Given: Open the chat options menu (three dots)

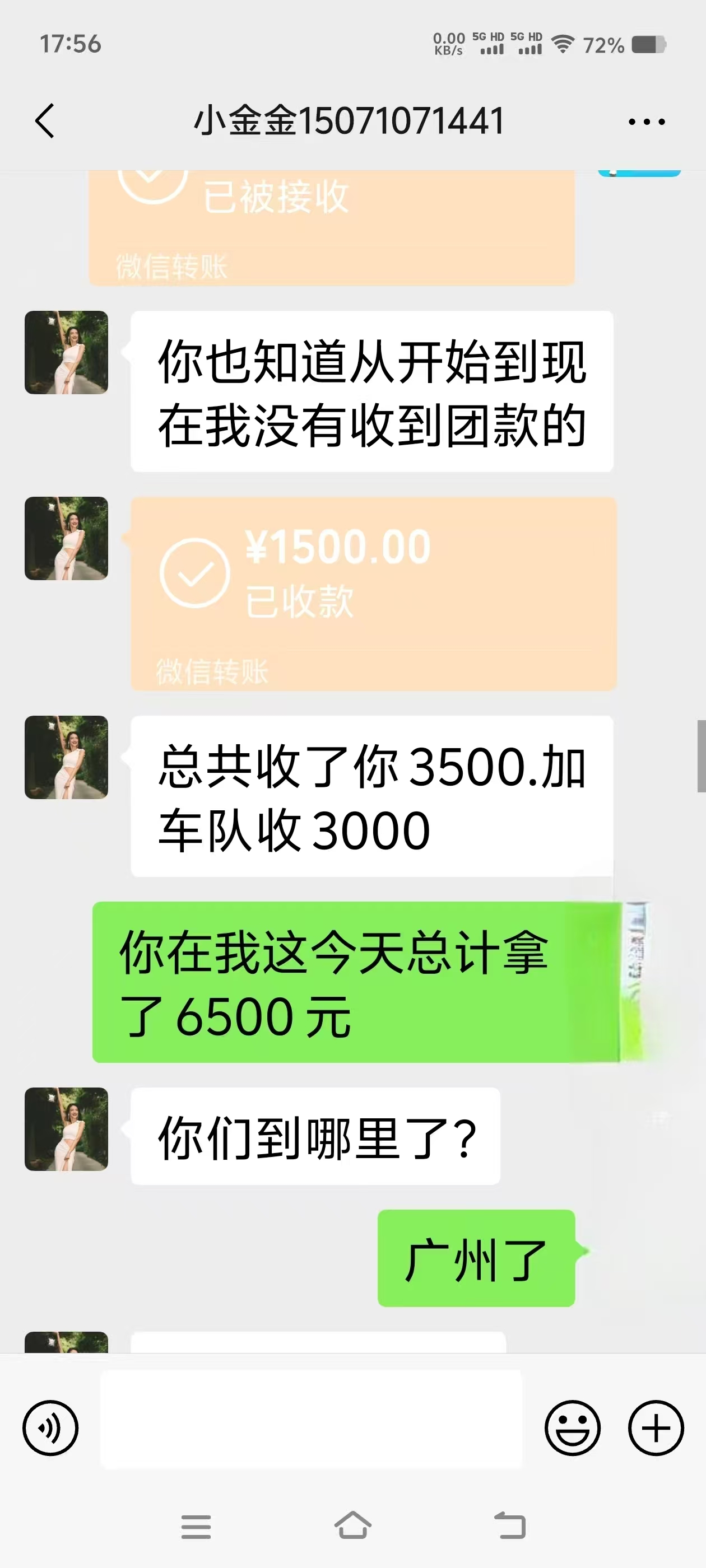Looking at the screenshot, I should [x=646, y=122].
